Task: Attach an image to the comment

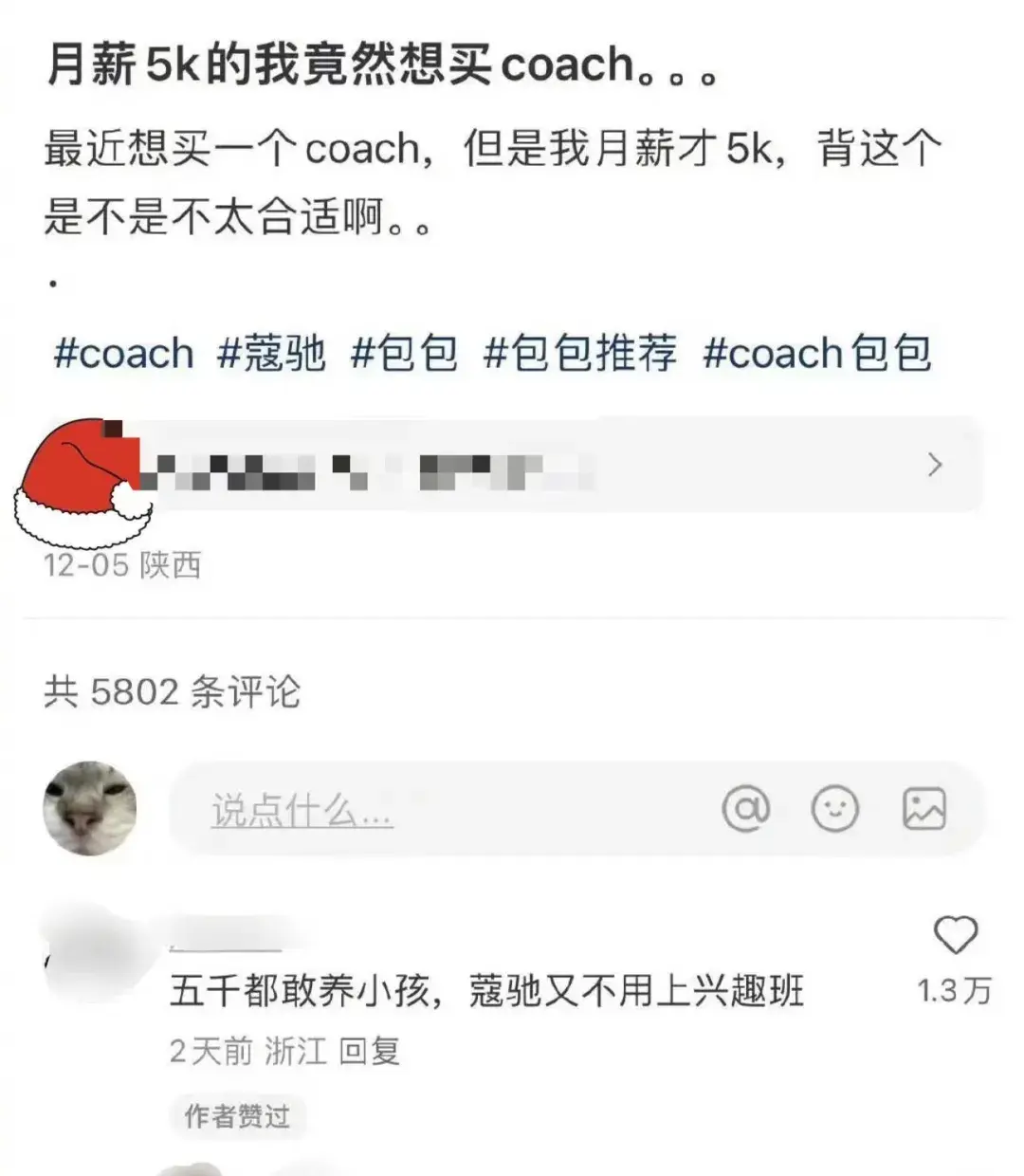Action: point(923,809)
